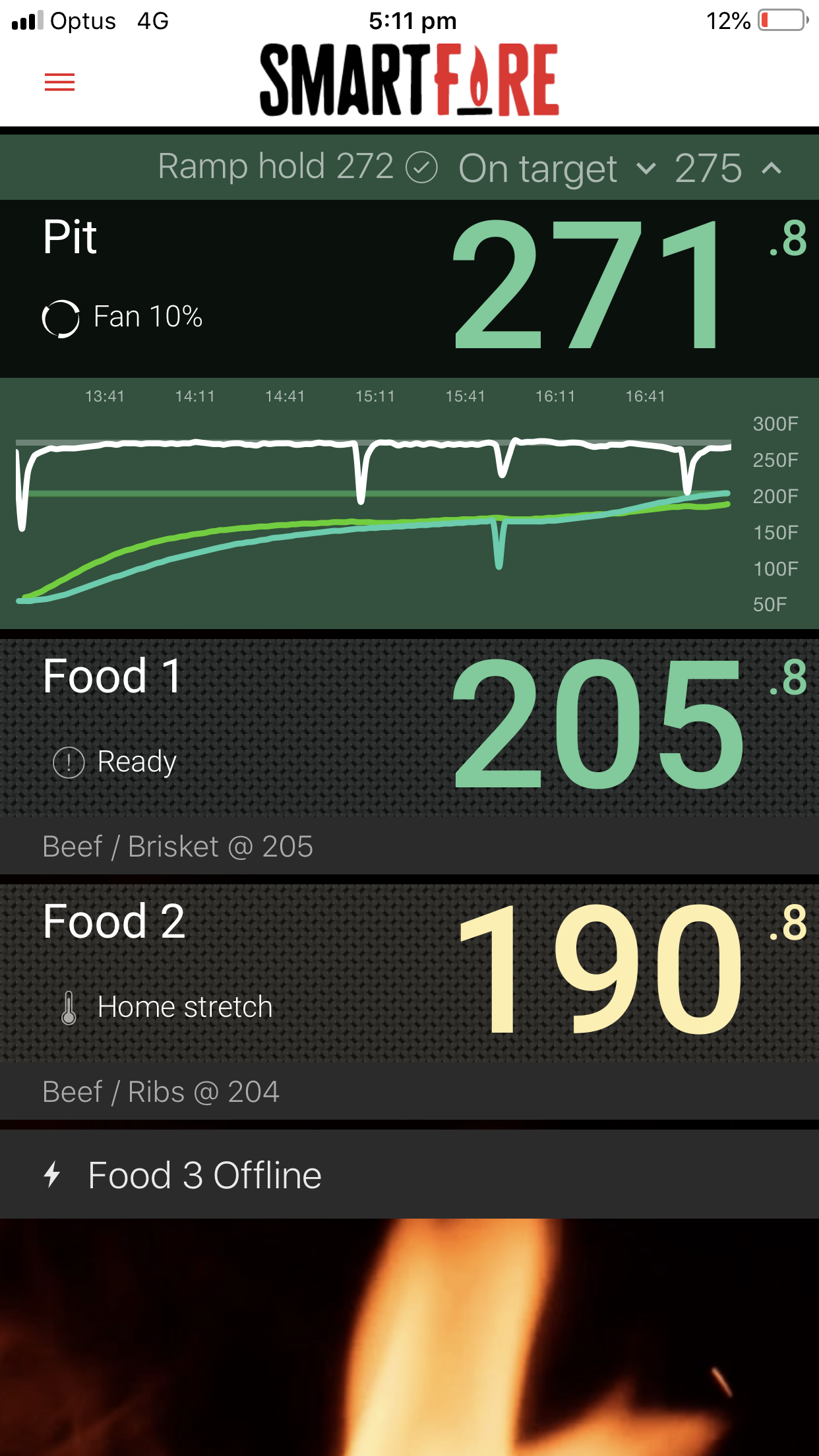Open the Pit temperature panel

409,289
